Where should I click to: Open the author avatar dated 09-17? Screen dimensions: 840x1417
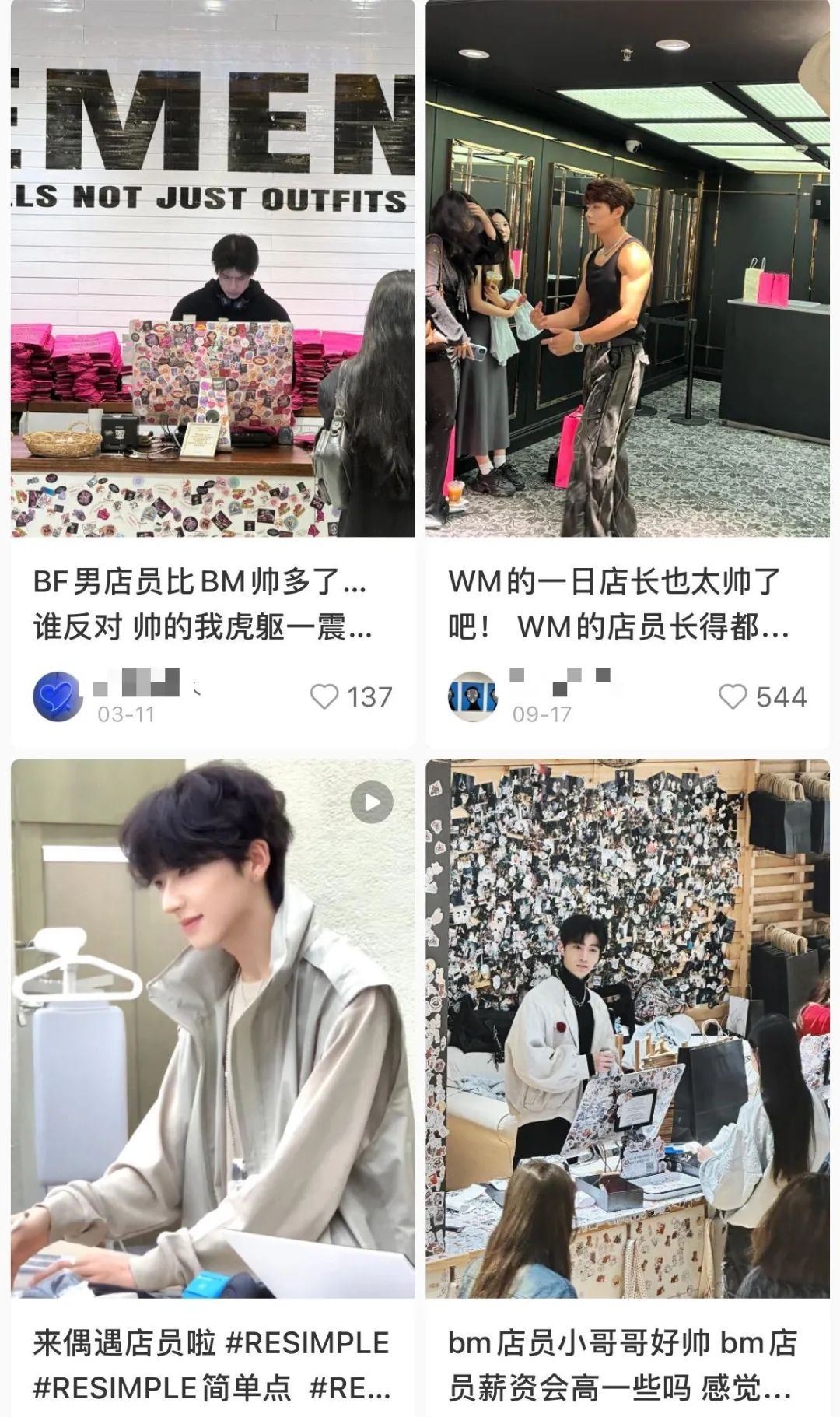point(473,696)
